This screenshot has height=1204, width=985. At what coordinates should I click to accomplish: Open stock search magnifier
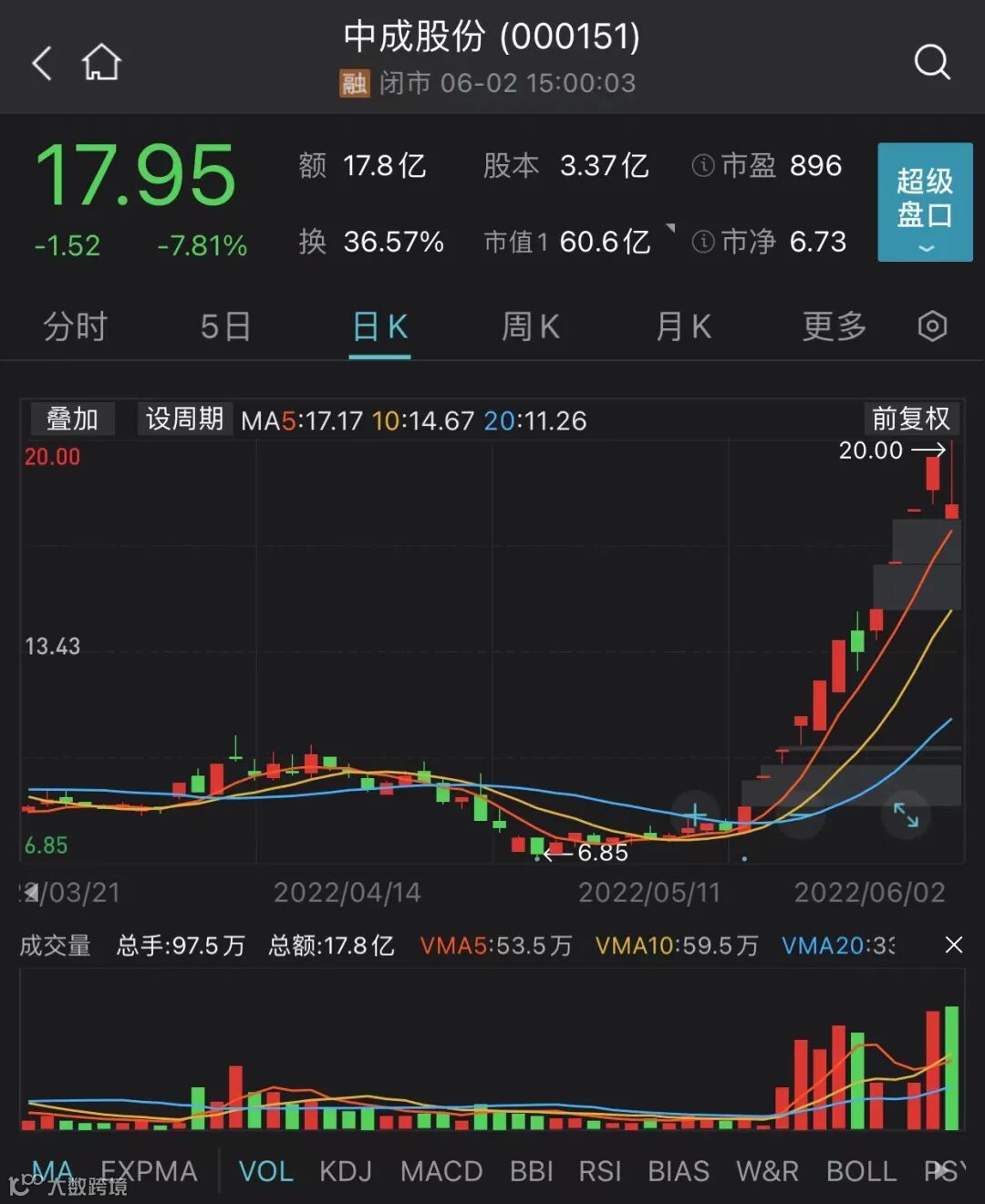pyautogui.click(x=931, y=63)
